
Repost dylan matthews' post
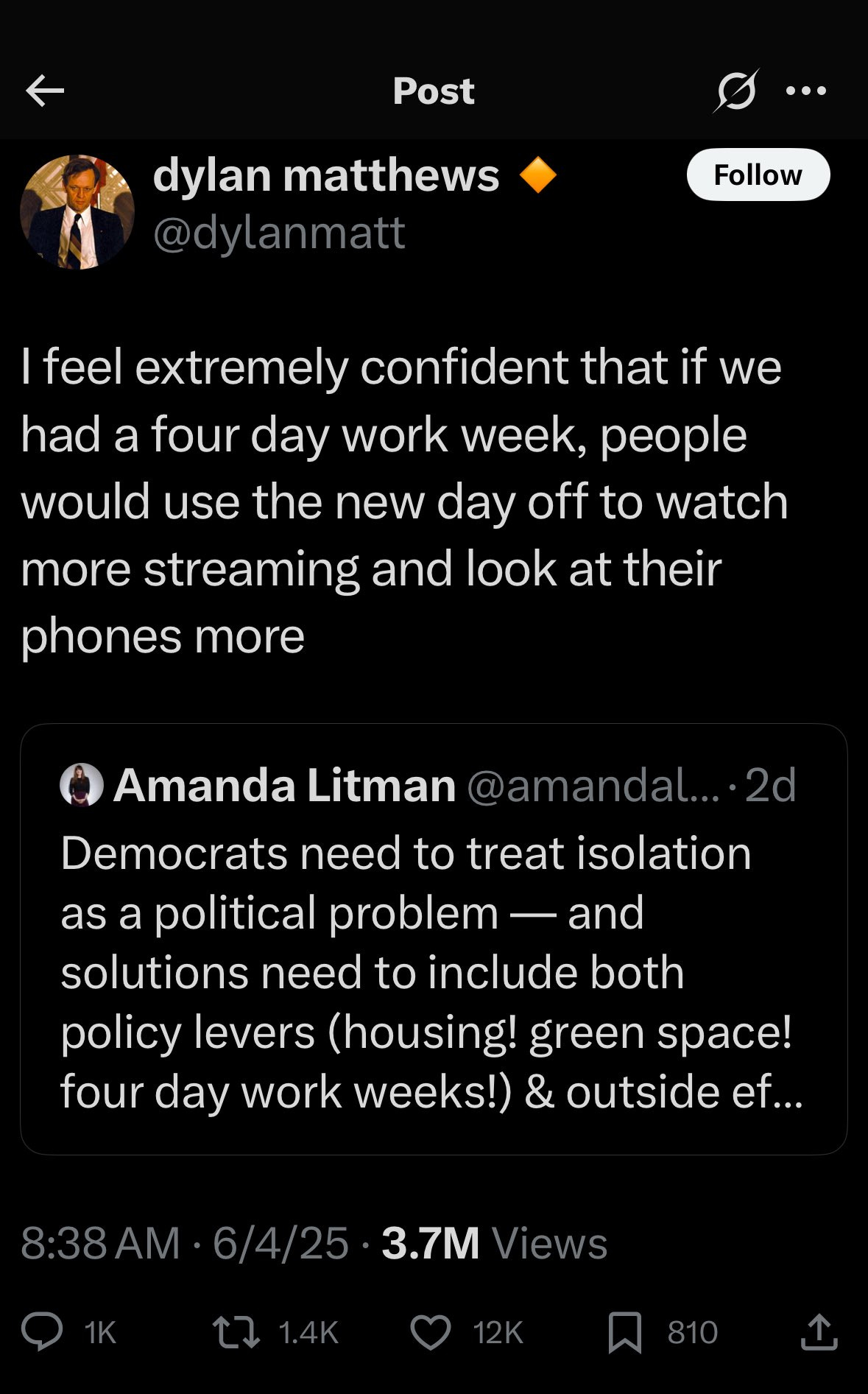236,1332
